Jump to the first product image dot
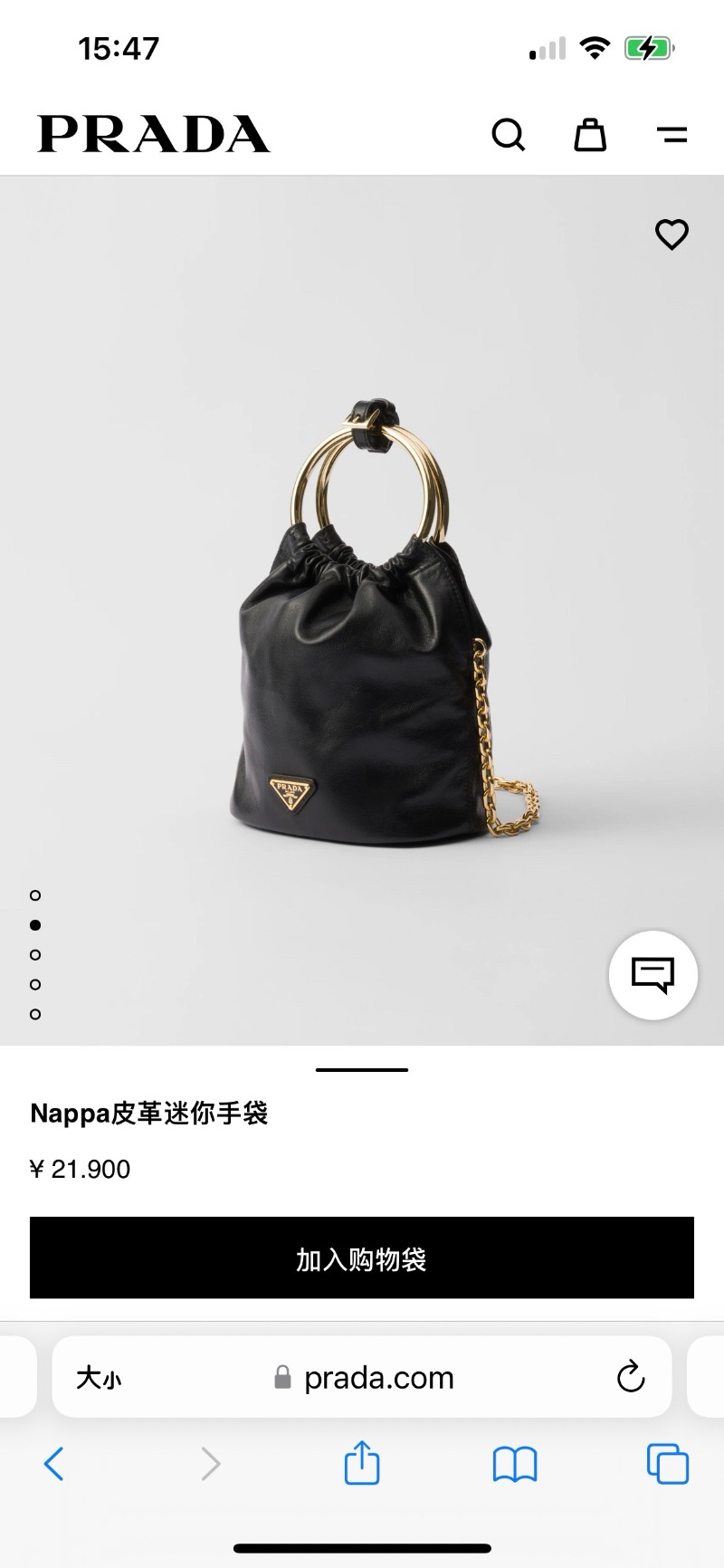Viewport: 724px width, 1568px height. [x=35, y=895]
